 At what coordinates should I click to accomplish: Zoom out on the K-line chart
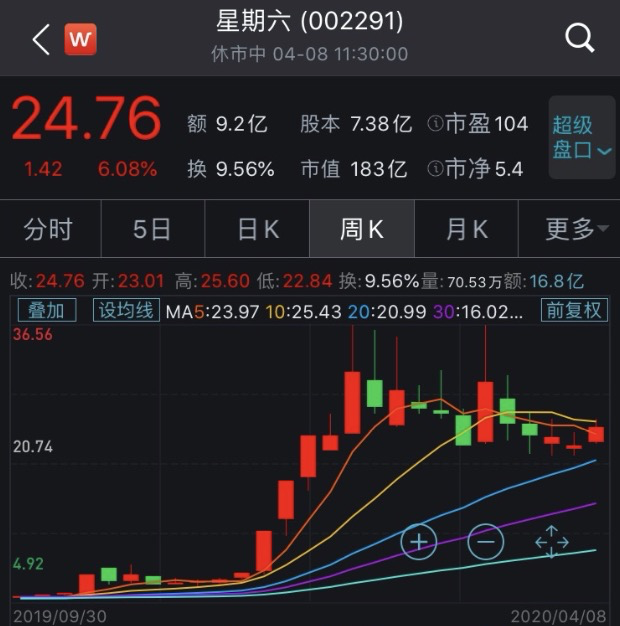coord(485,541)
